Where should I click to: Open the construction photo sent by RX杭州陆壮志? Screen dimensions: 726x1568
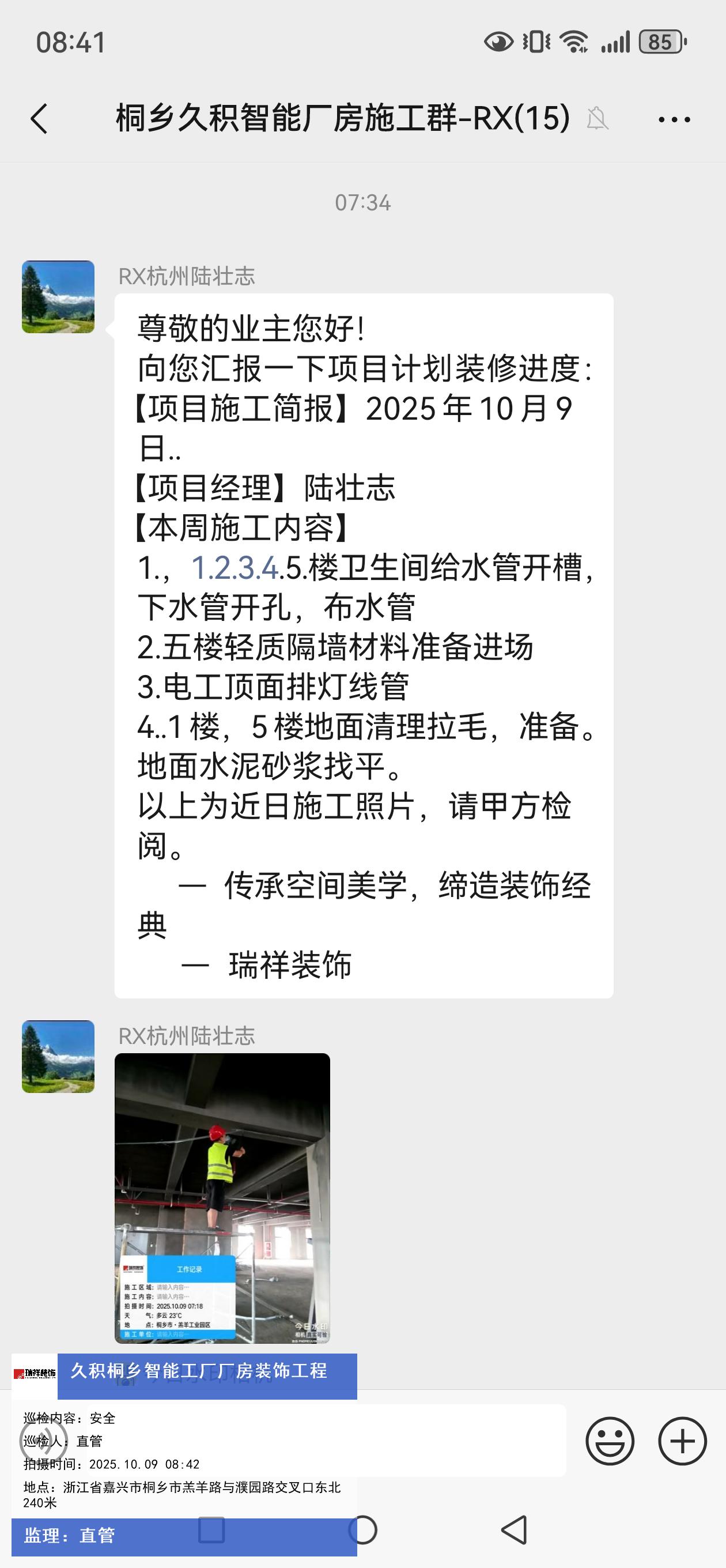pos(222,1198)
